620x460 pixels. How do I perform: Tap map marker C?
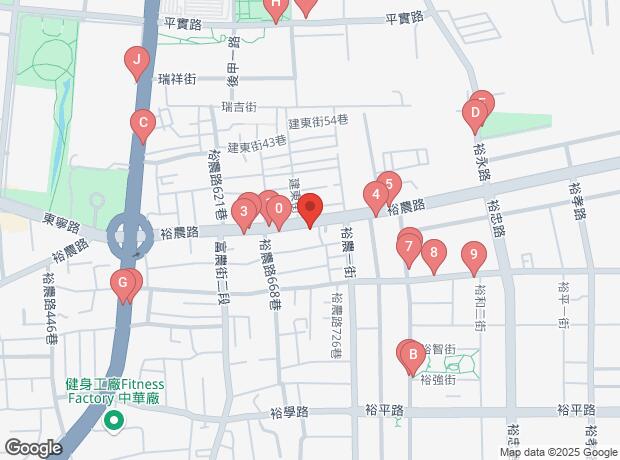143,126
